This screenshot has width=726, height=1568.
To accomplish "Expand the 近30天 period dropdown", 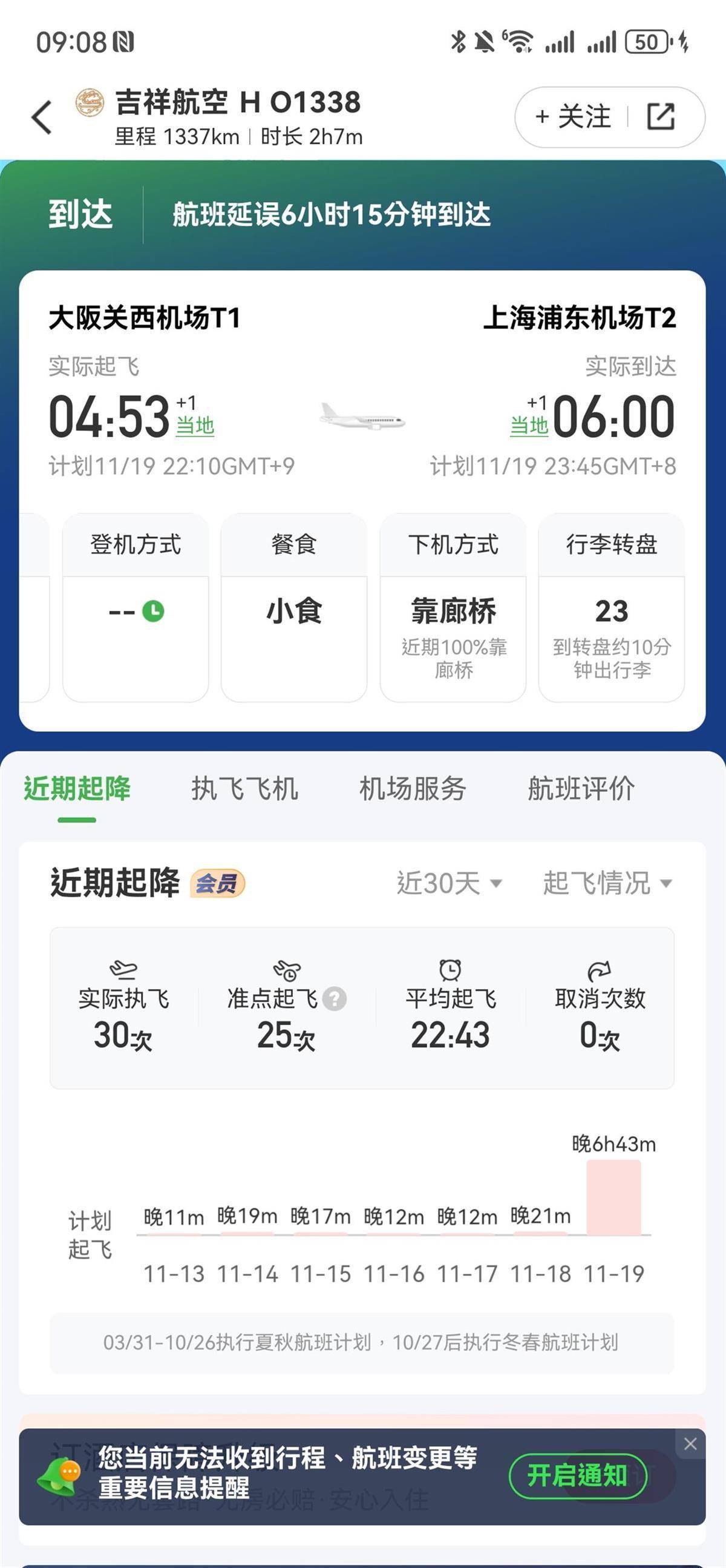I will [x=449, y=883].
